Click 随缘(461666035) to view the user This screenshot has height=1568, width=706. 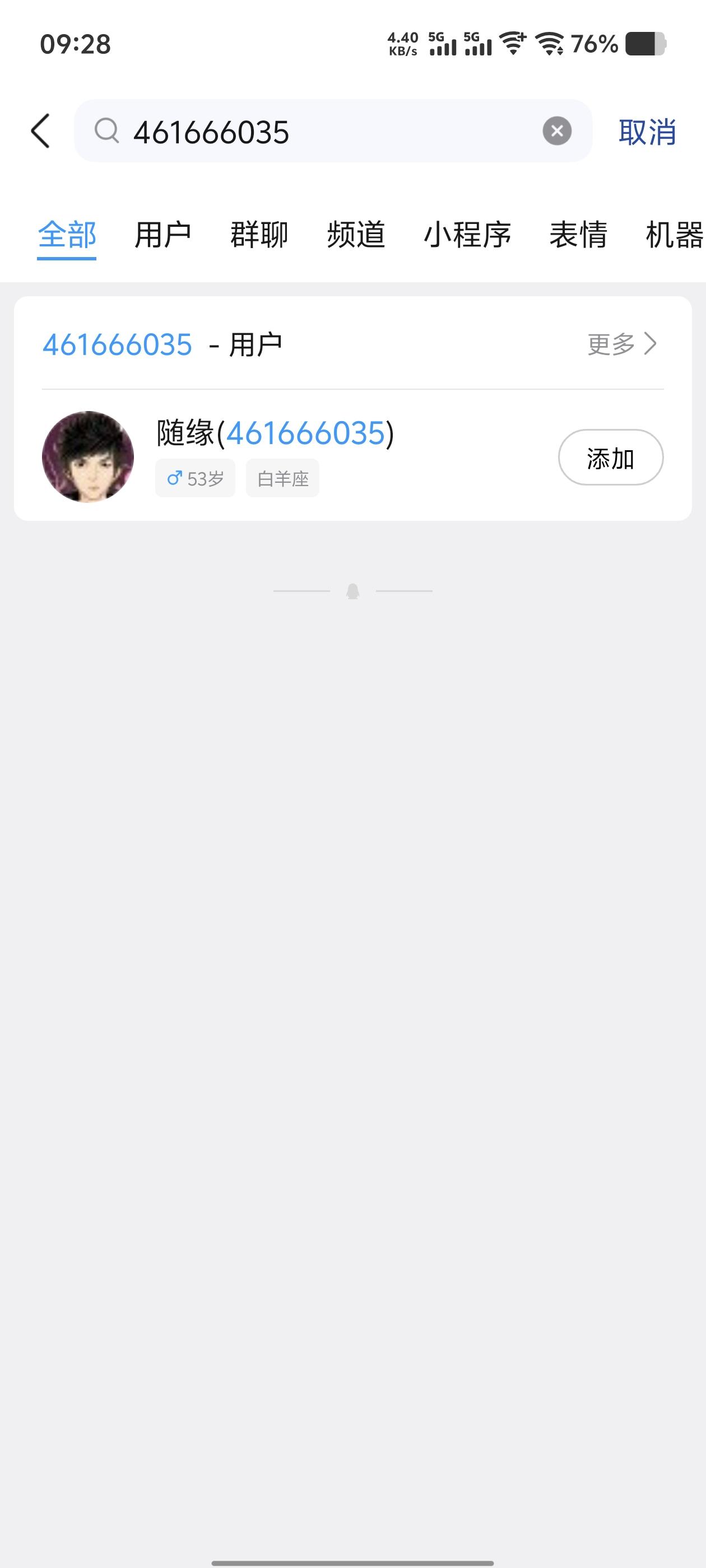click(273, 434)
